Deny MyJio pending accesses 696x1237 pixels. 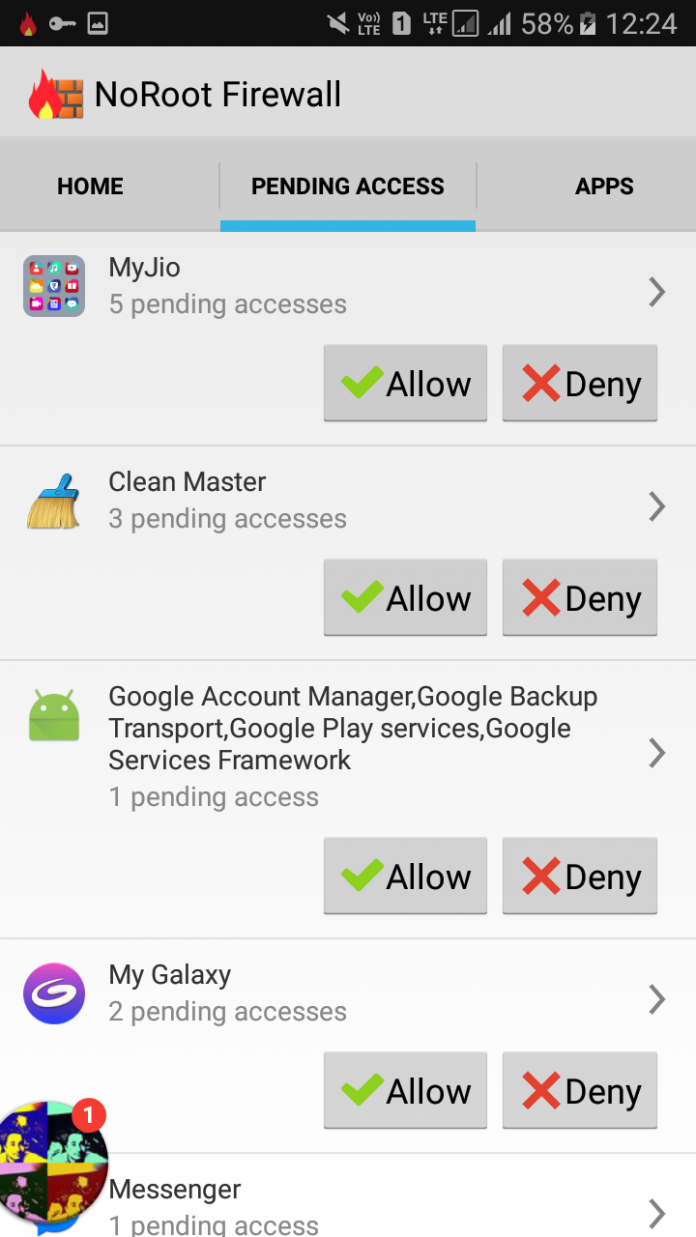click(580, 384)
